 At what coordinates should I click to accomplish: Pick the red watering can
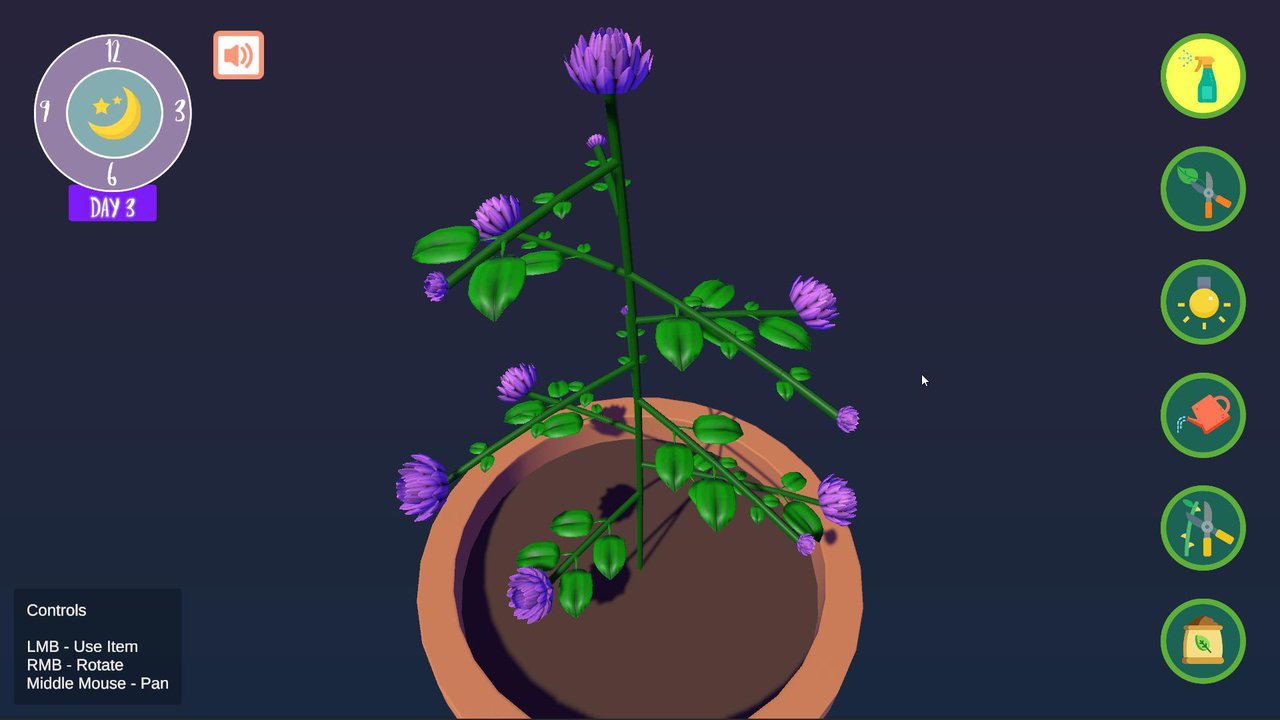point(1203,415)
